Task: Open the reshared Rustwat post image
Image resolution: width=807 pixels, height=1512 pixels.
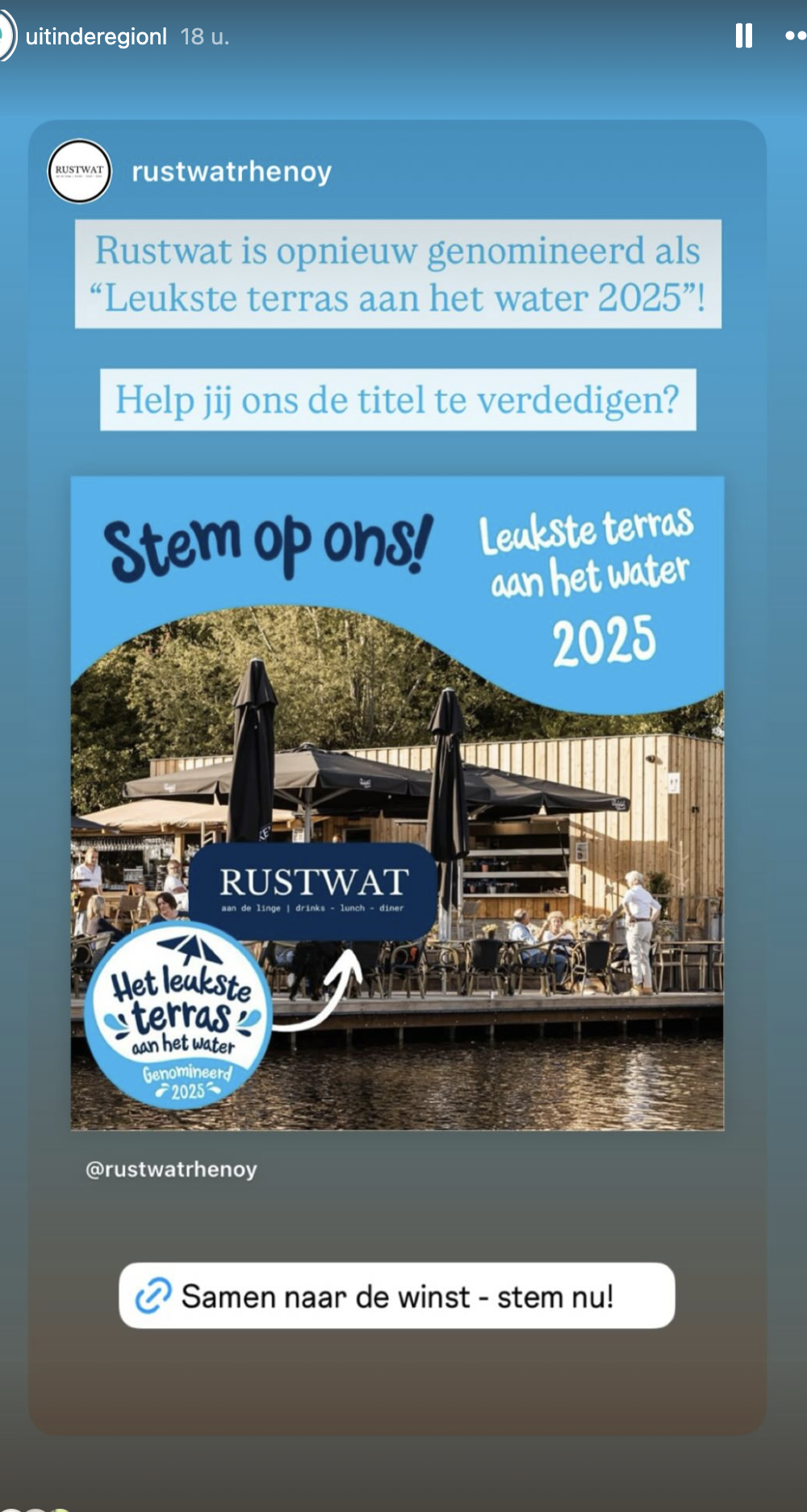Action: tap(397, 803)
